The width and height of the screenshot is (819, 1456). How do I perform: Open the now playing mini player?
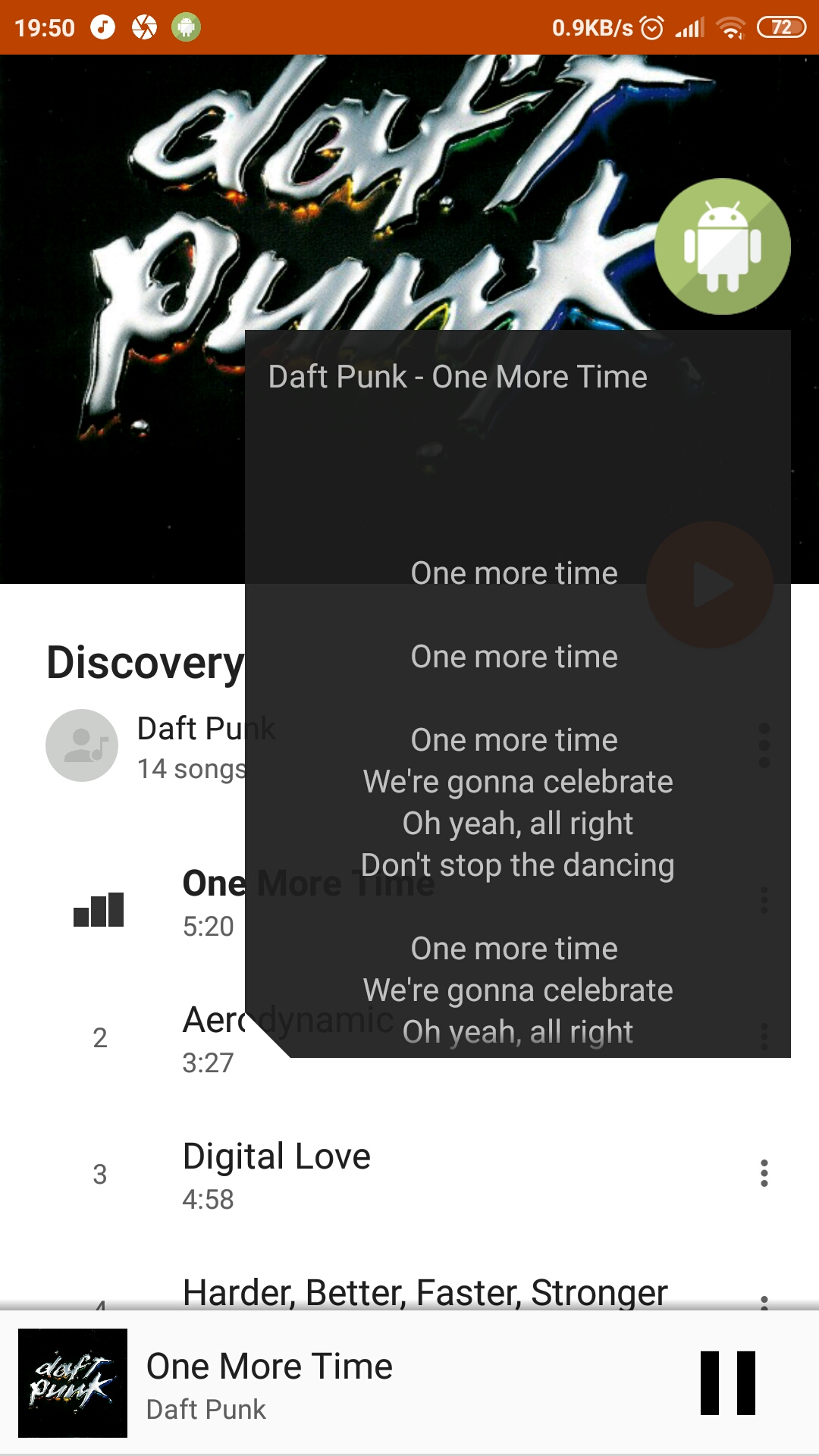pos(341,1382)
